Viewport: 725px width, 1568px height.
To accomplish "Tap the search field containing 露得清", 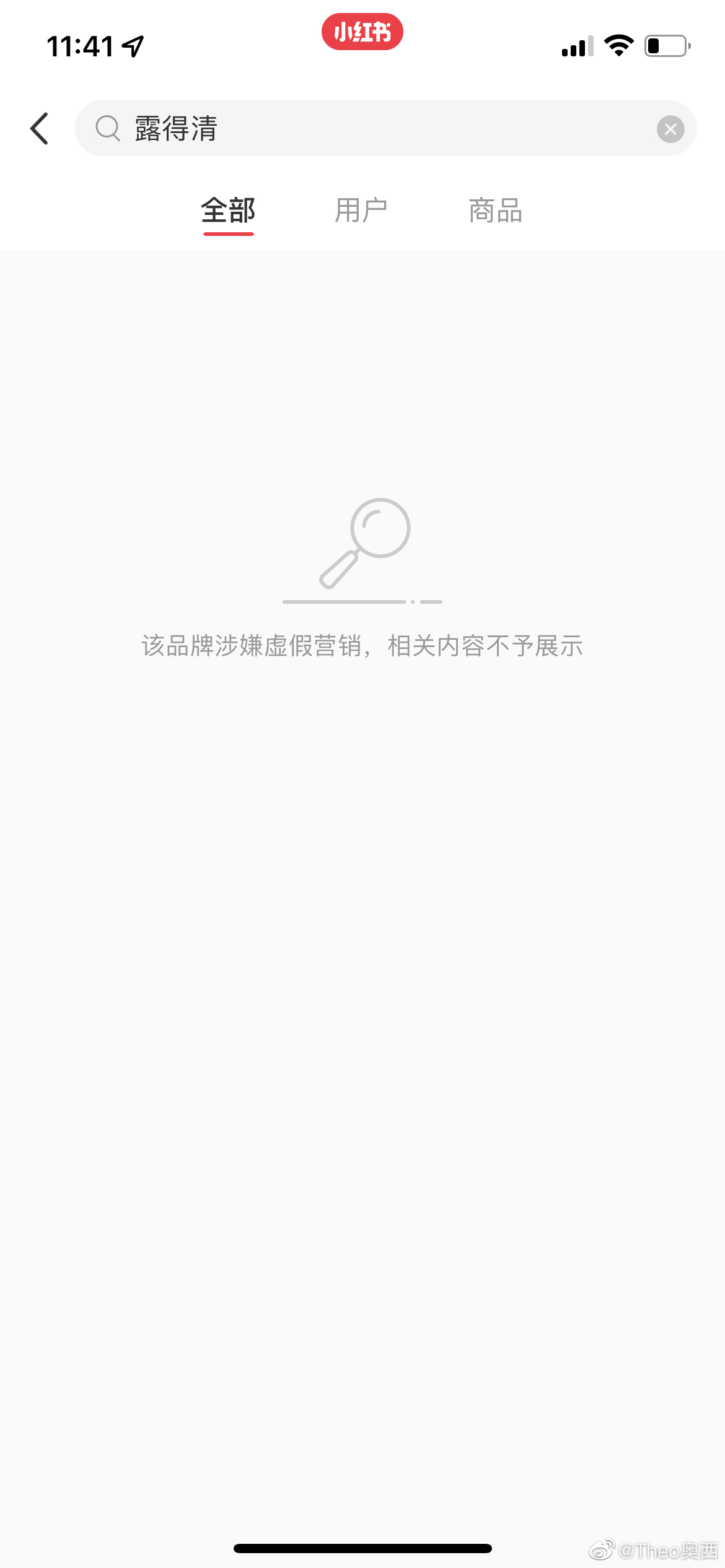I will (372, 129).
